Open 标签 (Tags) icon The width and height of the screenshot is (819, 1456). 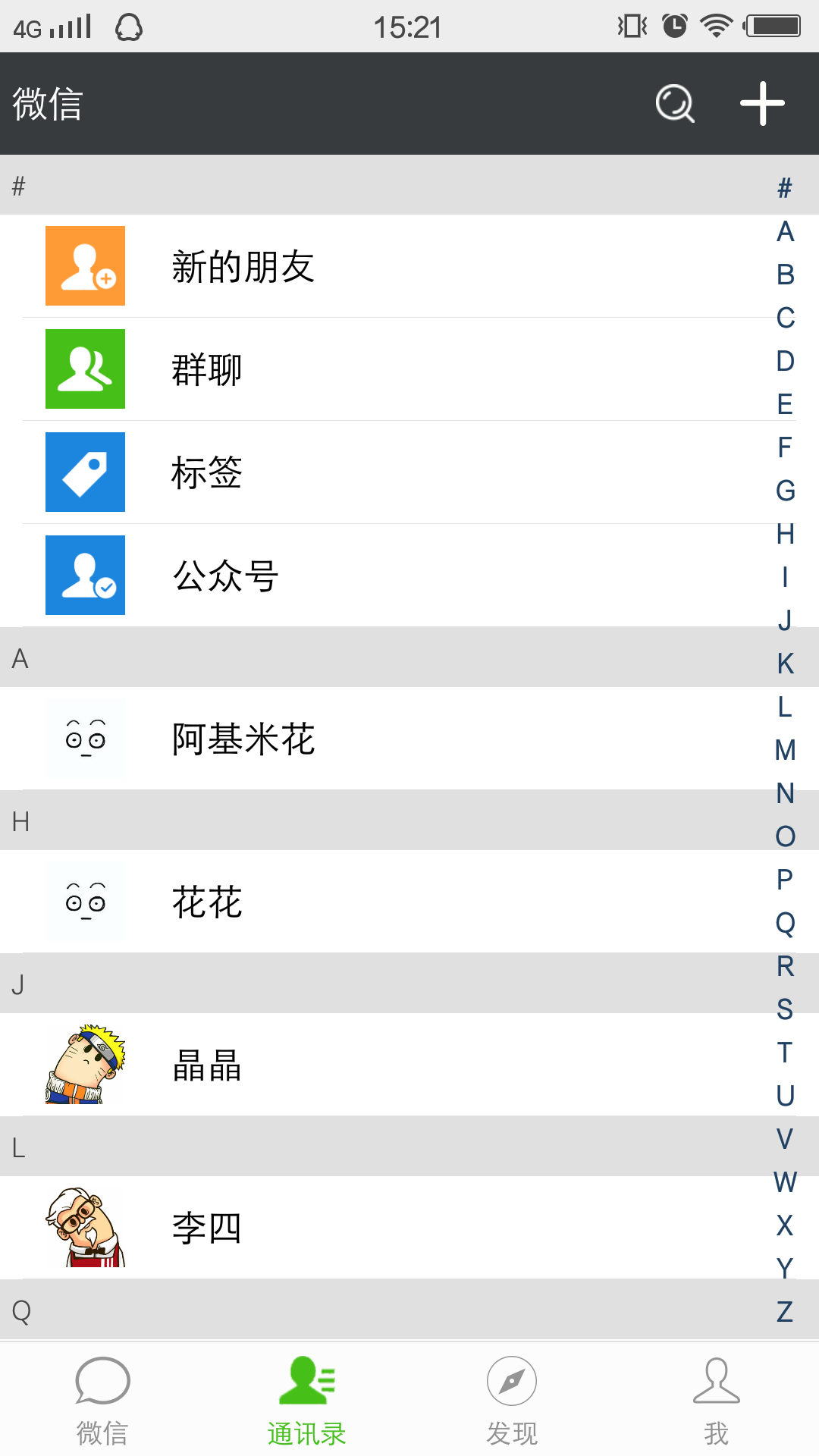click(85, 472)
